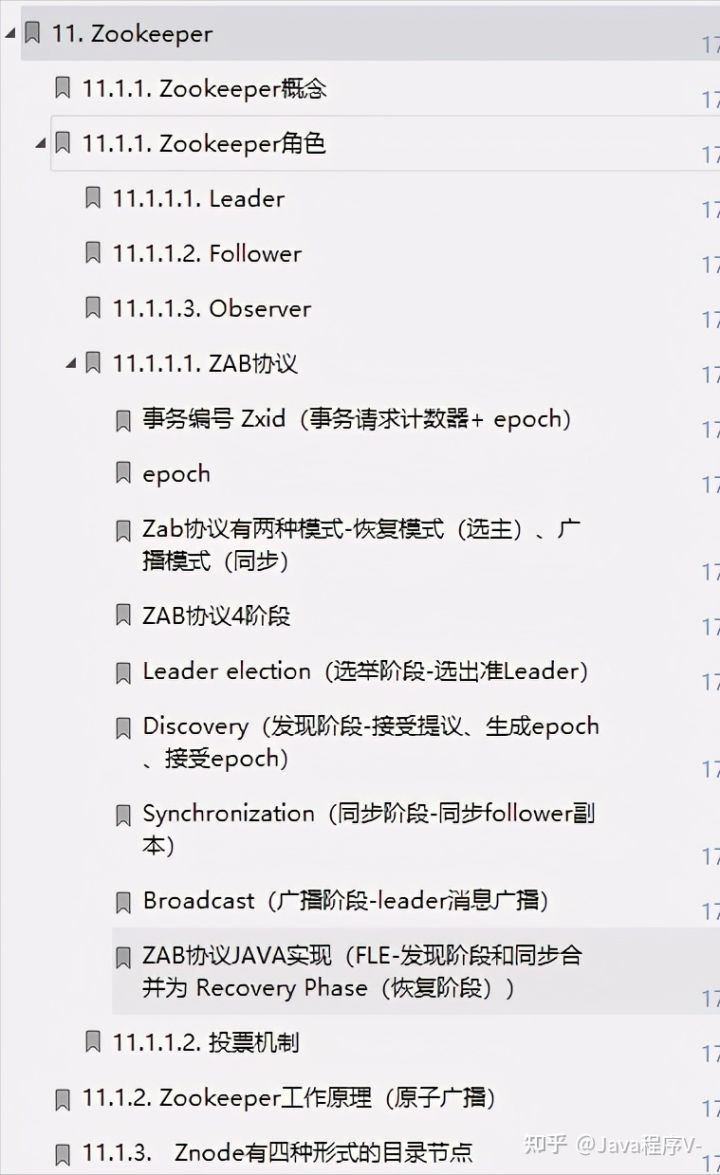Open the Synchronization 同步阶段 bookmark
The width and height of the screenshot is (720, 1175).
click(x=368, y=828)
